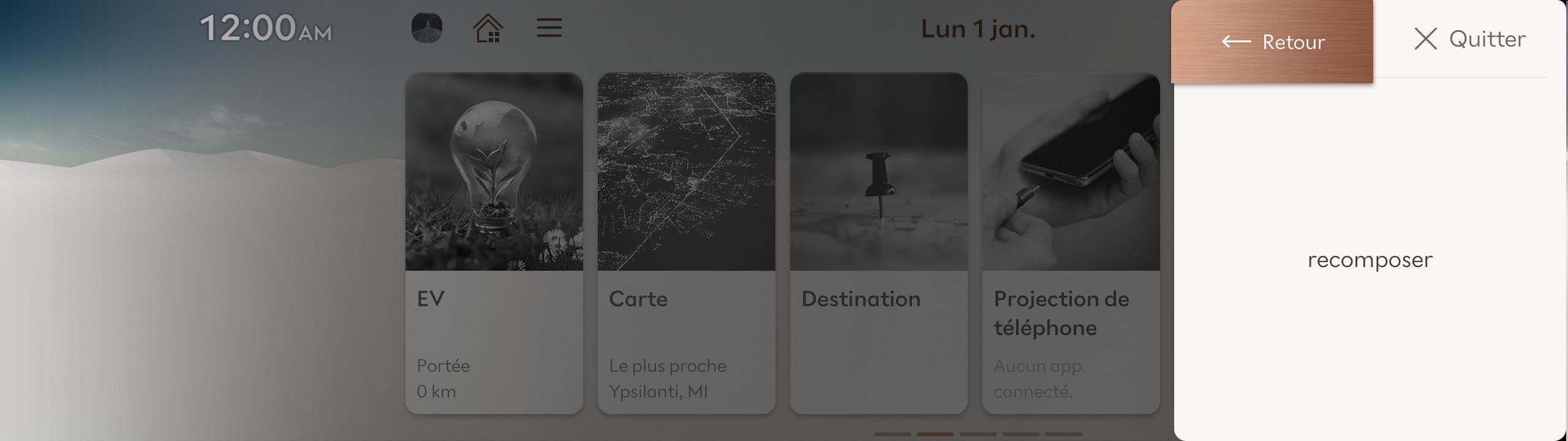Open the Carte map card
Viewport: 1568px width, 441px height.
pos(686,243)
